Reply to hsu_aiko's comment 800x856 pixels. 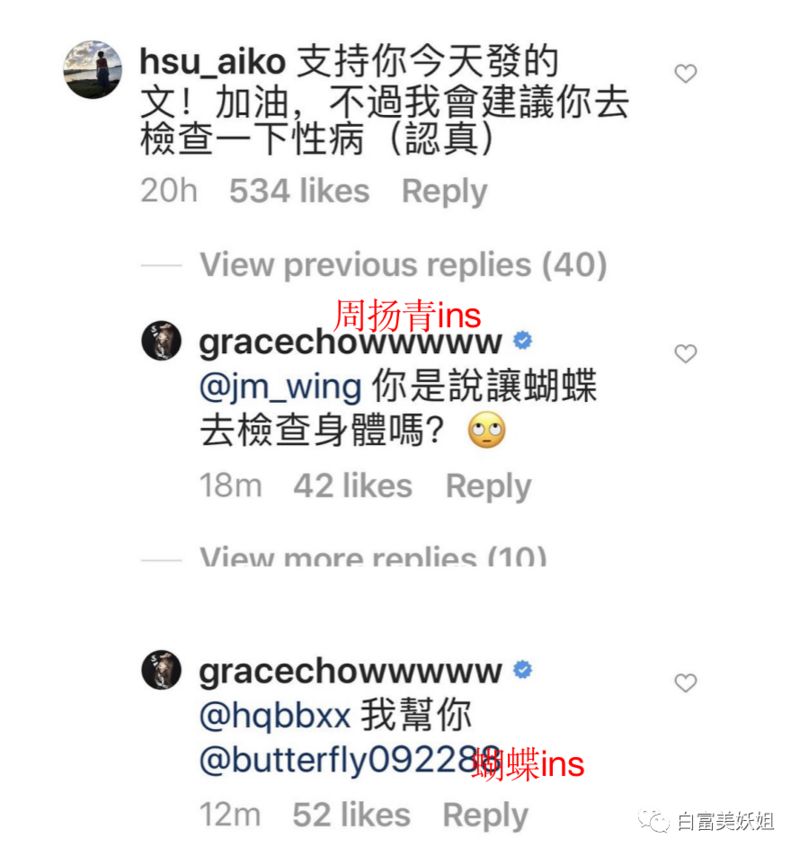tap(444, 191)
